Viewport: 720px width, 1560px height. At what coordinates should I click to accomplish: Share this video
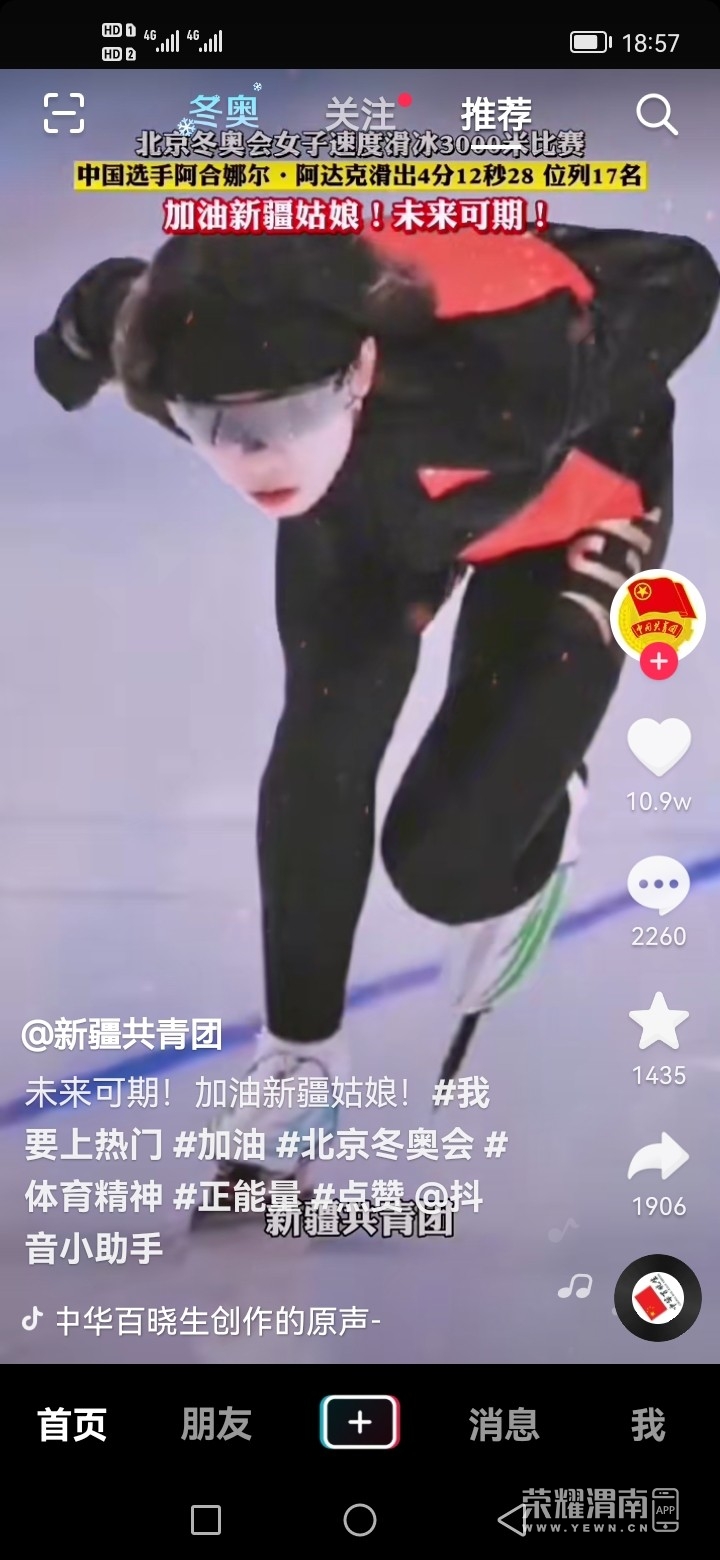(x=658, y=1157)
